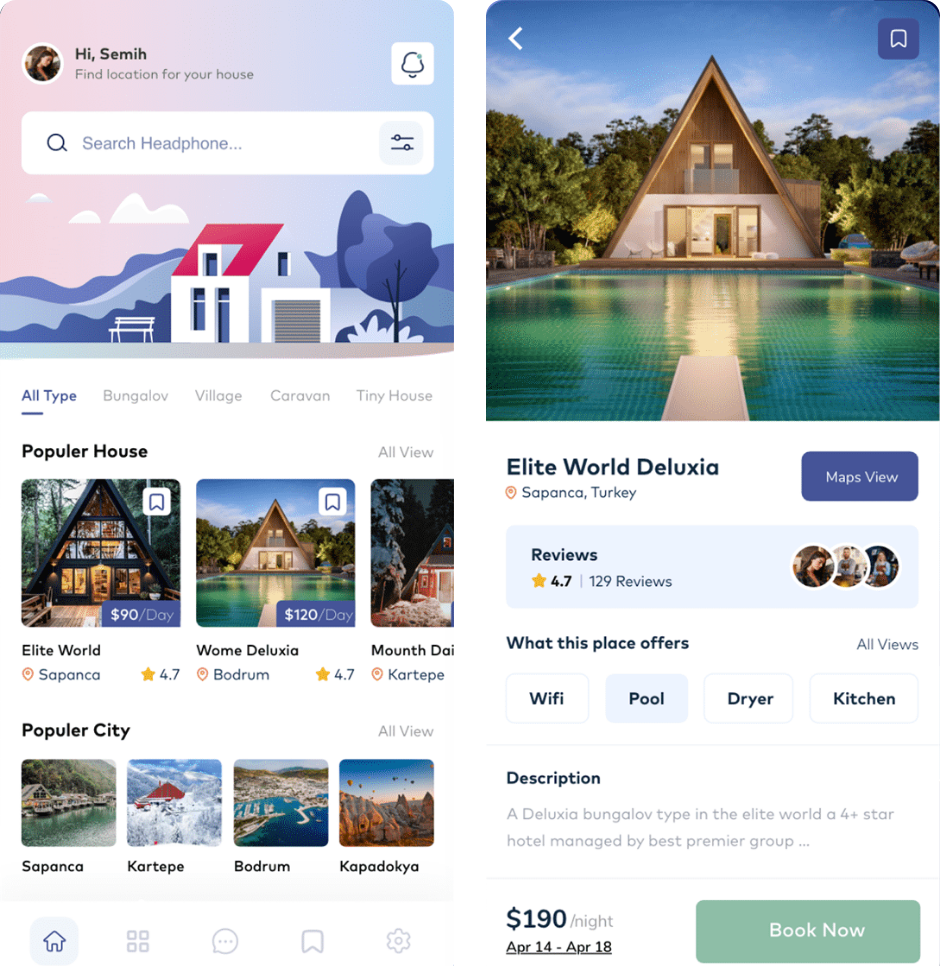Image resolution: width=940 pixels, height=980 pixels.
Task: View all Populer House listings
Action: 405,452
